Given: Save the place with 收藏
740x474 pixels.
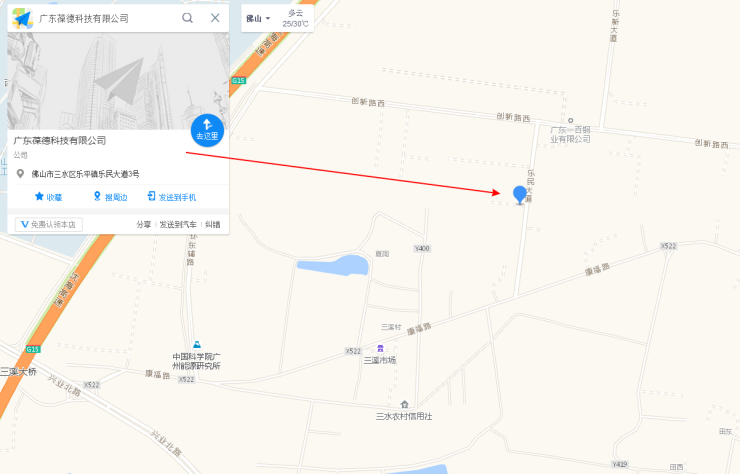Looking at the screenshot, I should tap(47, 197).
